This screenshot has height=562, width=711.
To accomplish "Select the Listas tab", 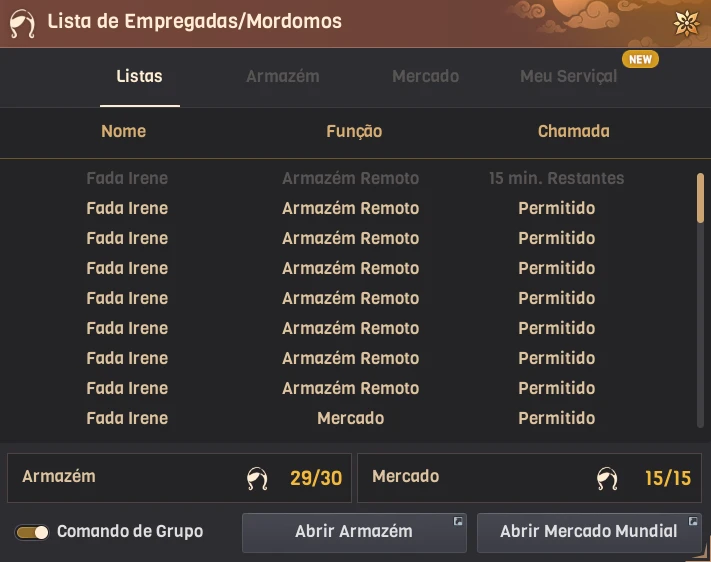I will pos(139,76).
